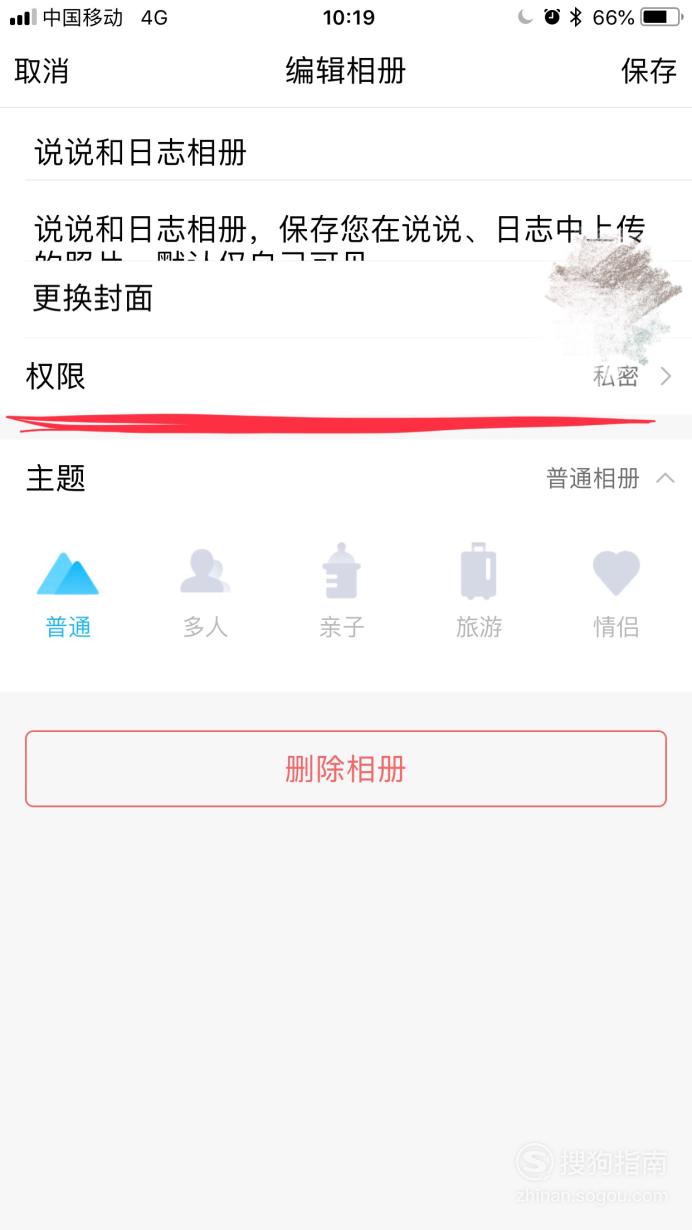
Task: Edit the album description text
Action: click(x=338, y=235)
